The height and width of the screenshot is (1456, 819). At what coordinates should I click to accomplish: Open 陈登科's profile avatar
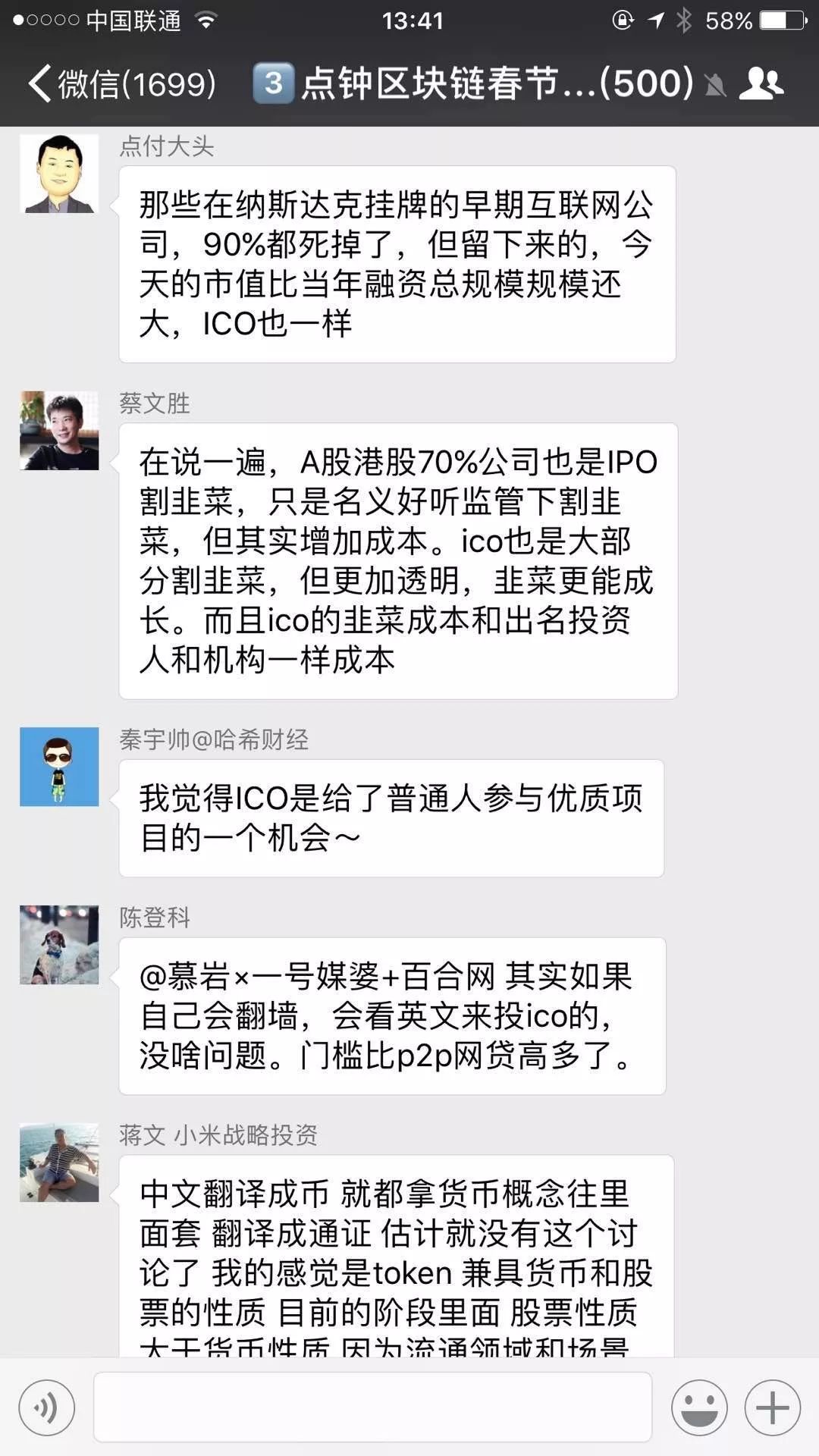pos(59,945)
